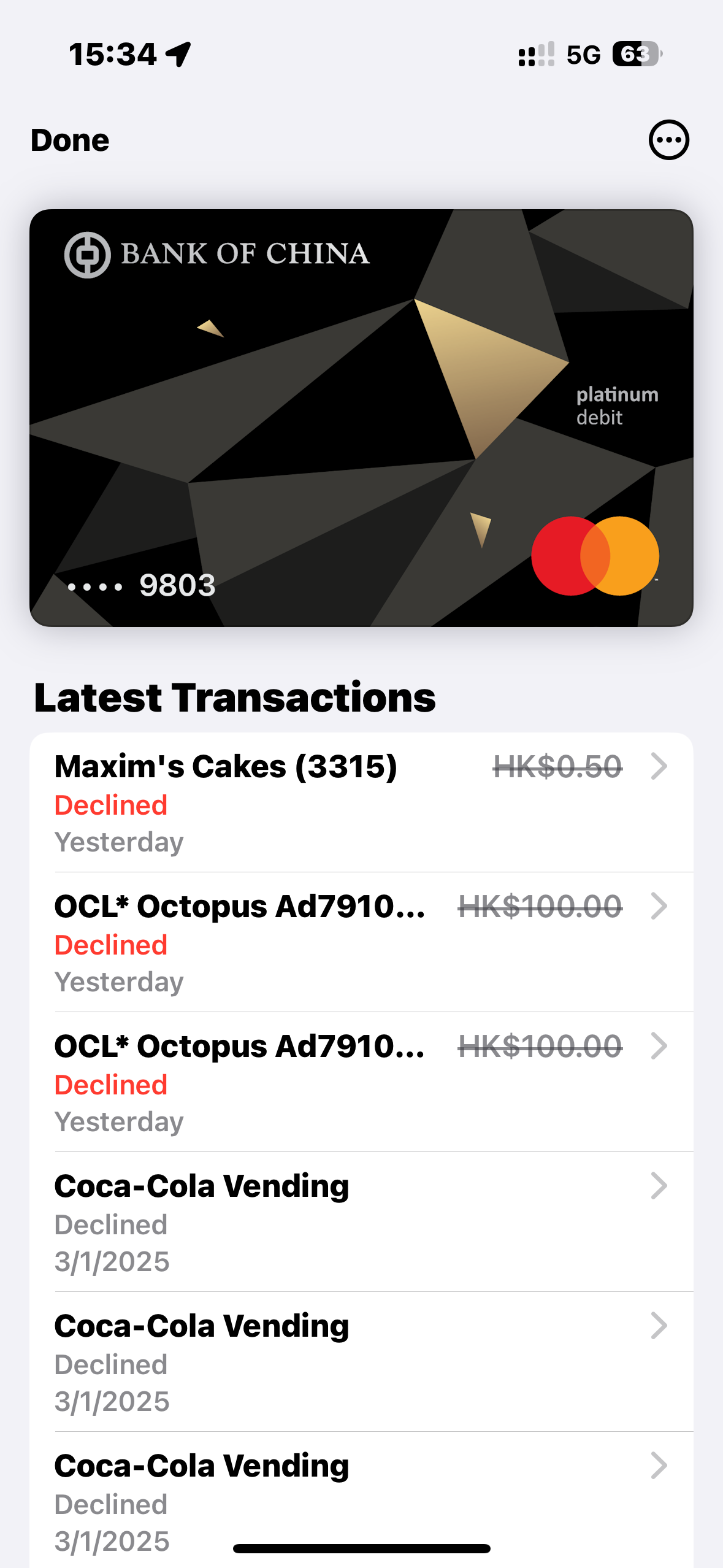The image size is (723, 1568).
Task: Click the Bank of China logo
Action: [x=86, y=254]
